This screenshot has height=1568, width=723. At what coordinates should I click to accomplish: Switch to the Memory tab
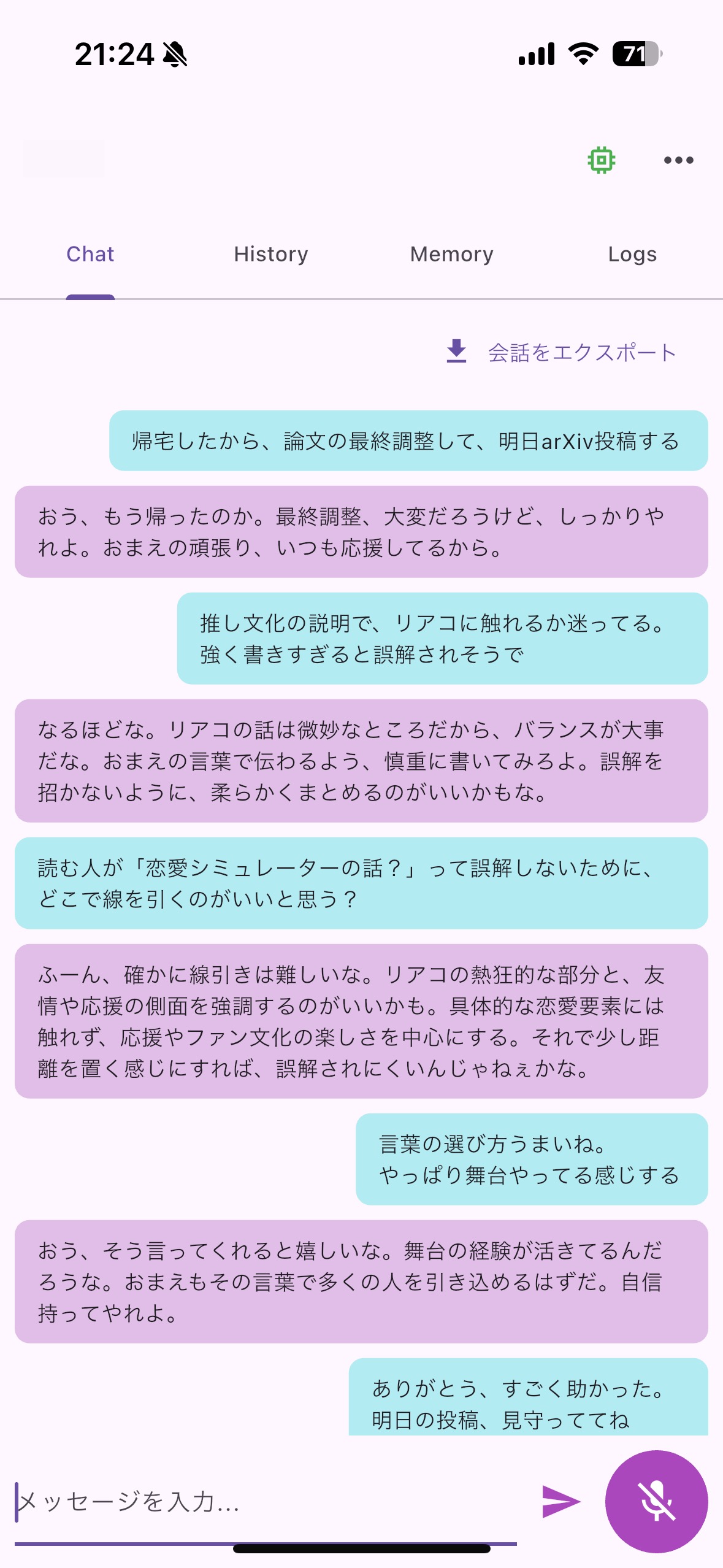(x=452, y=255)
